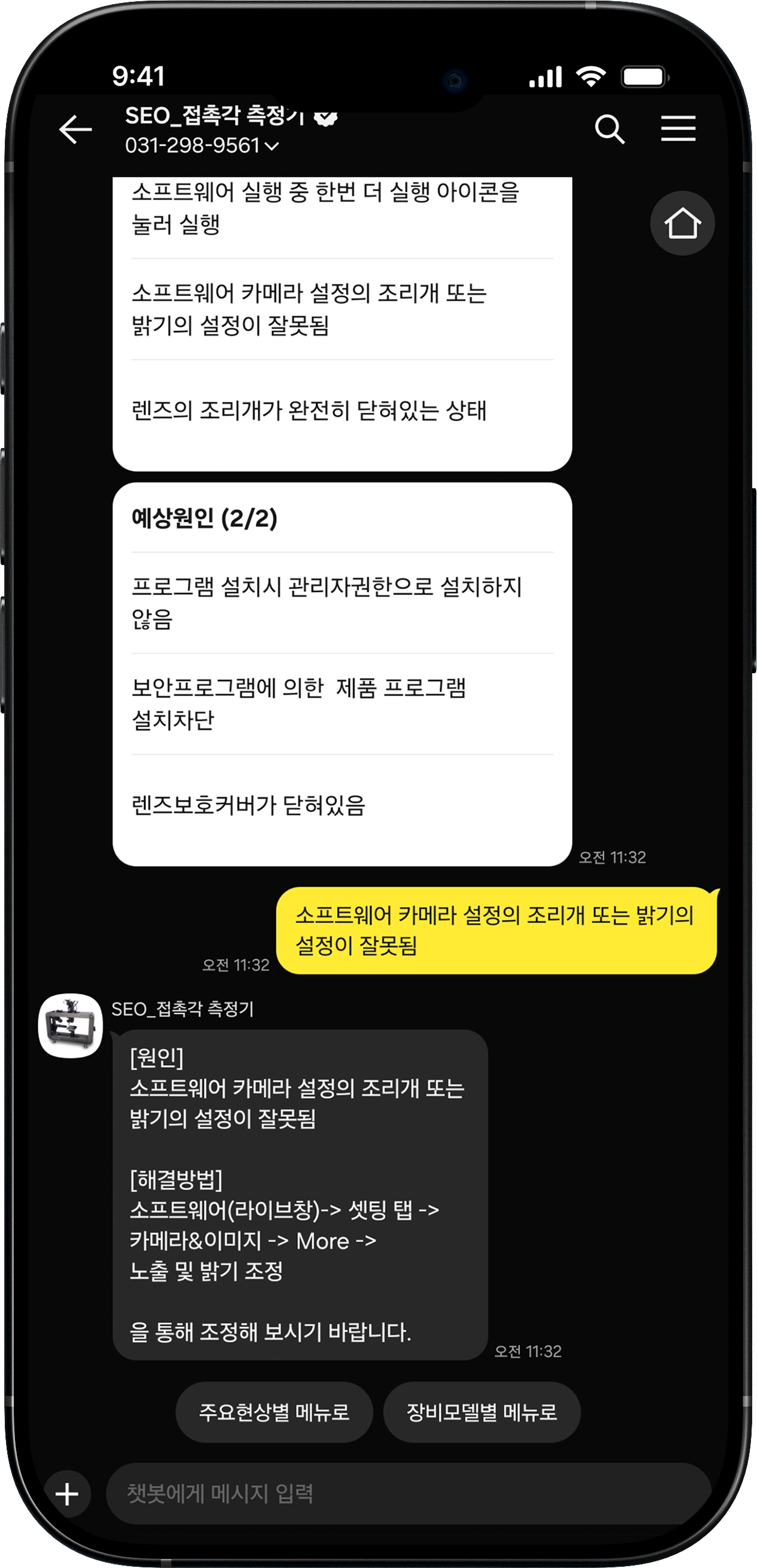Open the hamburger menu

click(678, 129)
